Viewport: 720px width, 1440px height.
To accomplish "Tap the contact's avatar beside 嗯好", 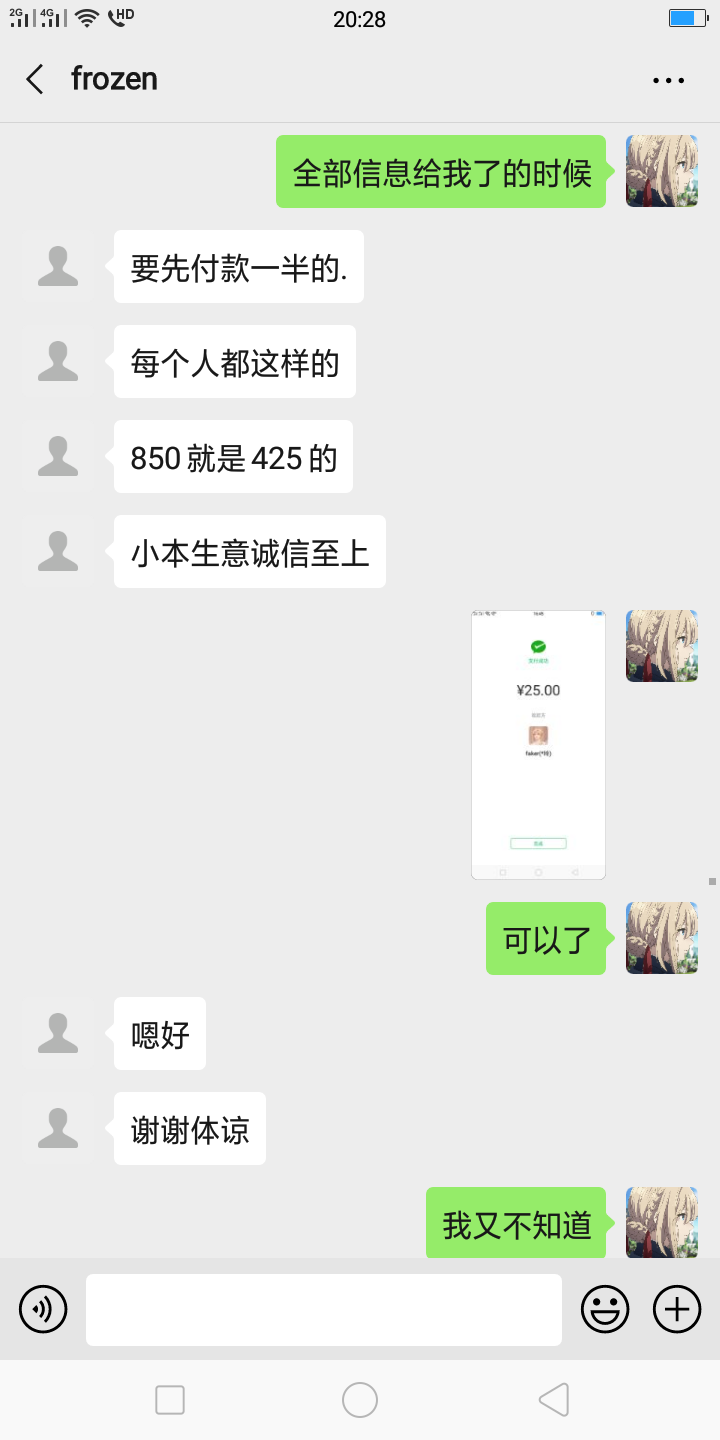I will (58, 1033).
